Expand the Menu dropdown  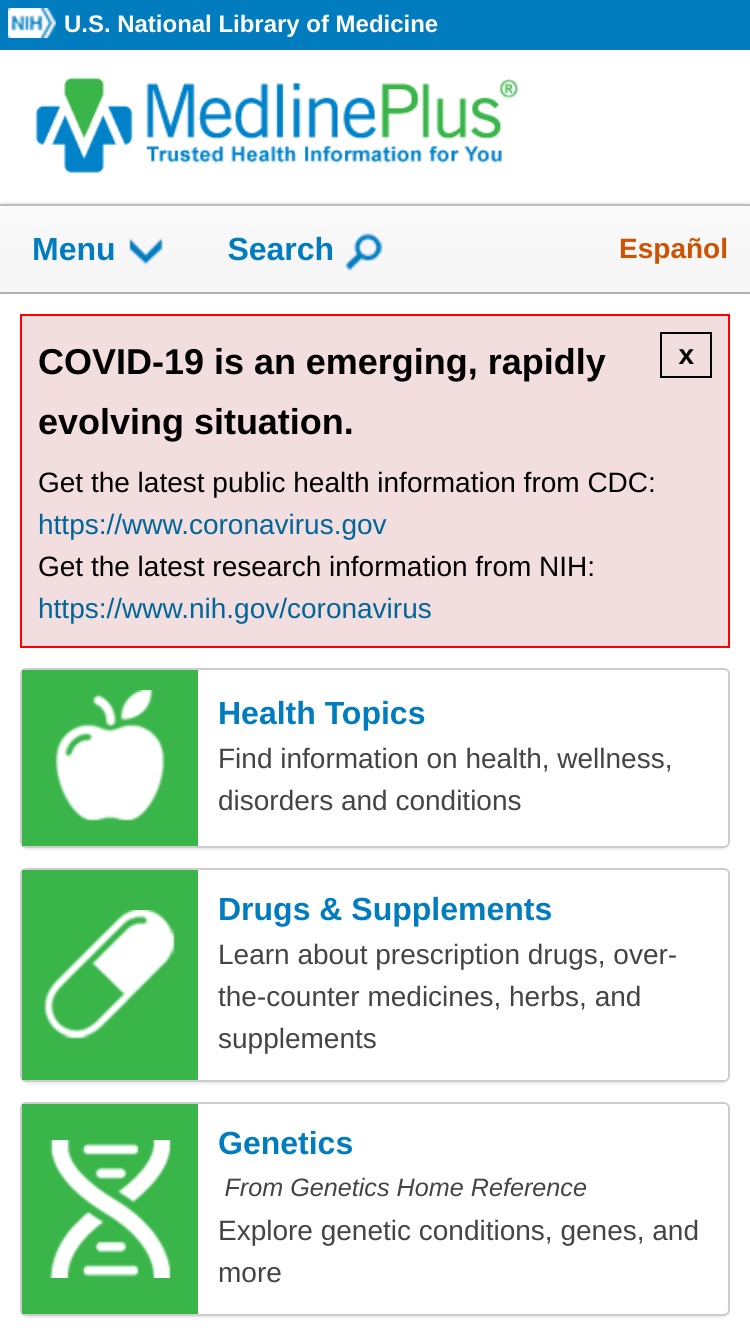pos(97,249)
